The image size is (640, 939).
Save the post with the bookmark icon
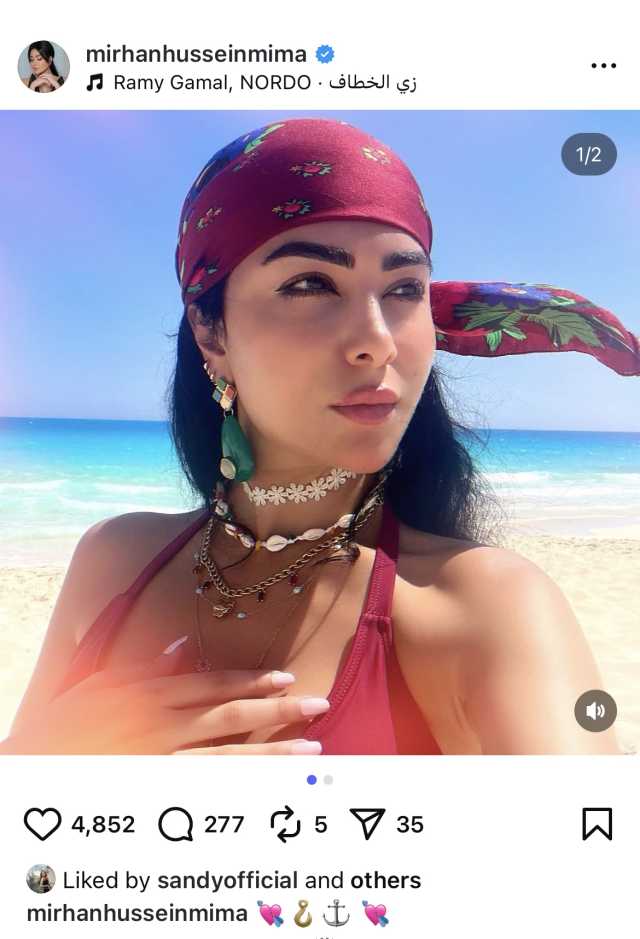point(596,824)
